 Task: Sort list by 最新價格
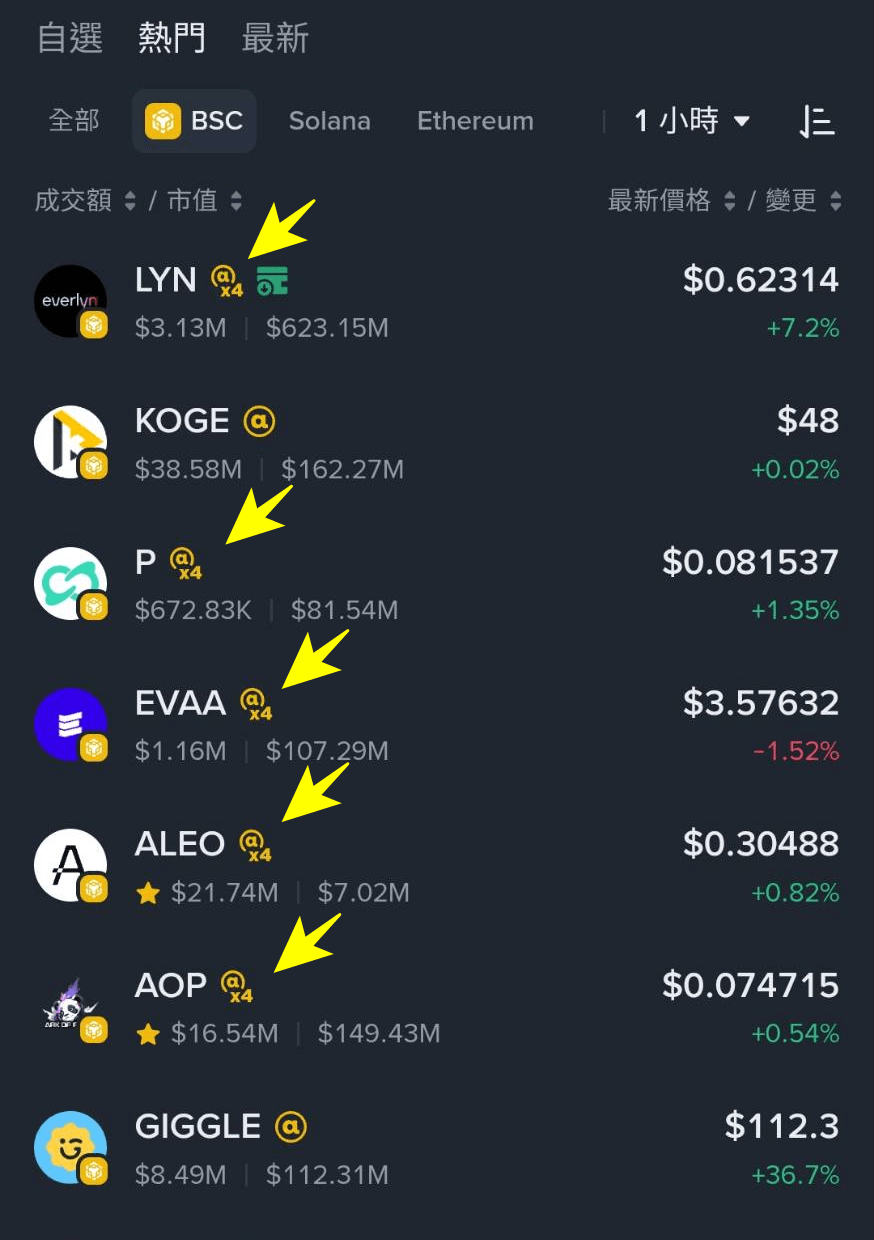(671, 200)
